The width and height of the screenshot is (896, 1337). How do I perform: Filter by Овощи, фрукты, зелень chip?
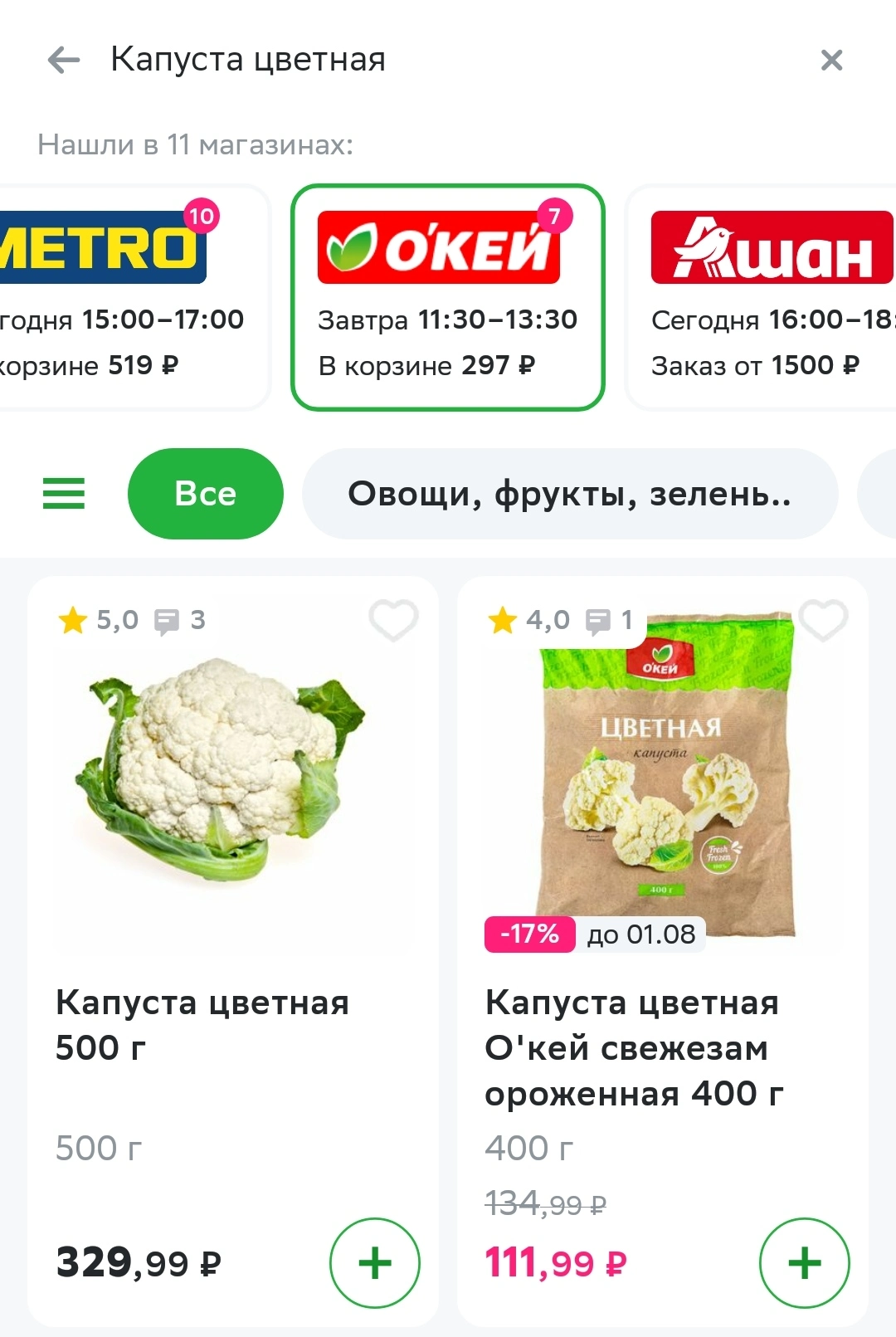(570, 494)
